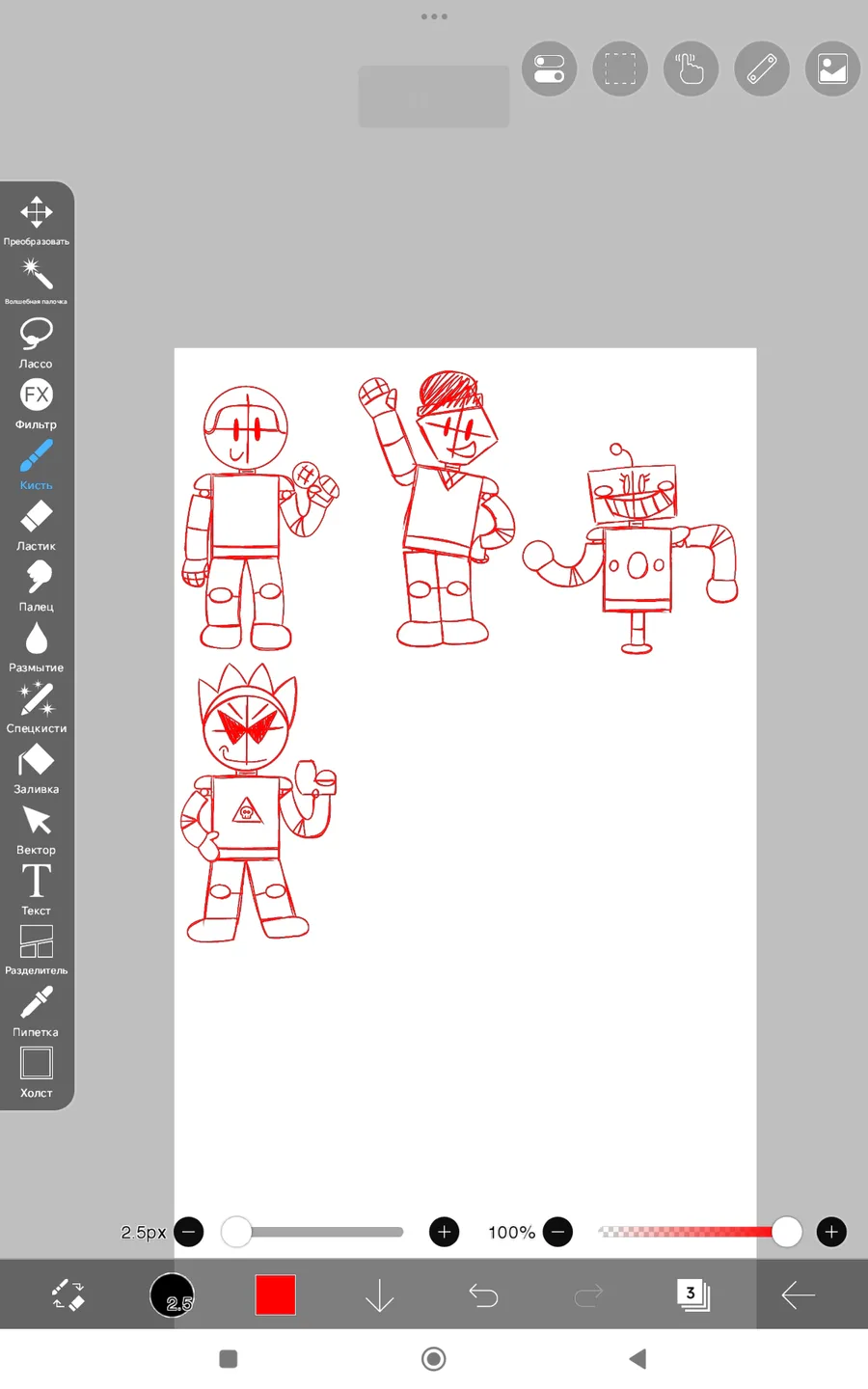Increase brush size with plus button
Image resolution: width=868 pixels, height=1389 pixels.
pyautogui.click(x=444, y=1232)
